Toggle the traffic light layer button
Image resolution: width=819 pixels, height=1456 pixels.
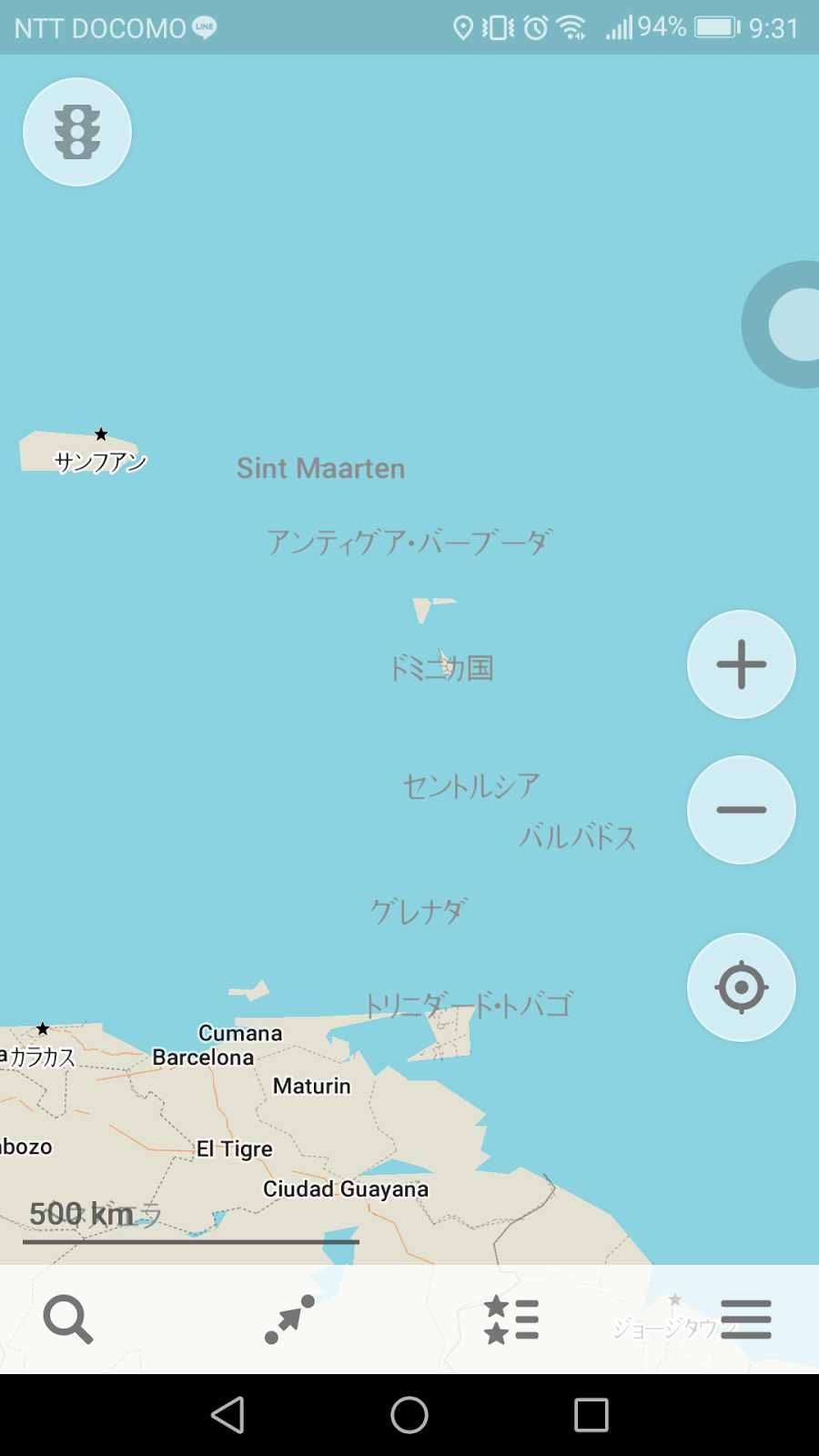coord(77,132)
